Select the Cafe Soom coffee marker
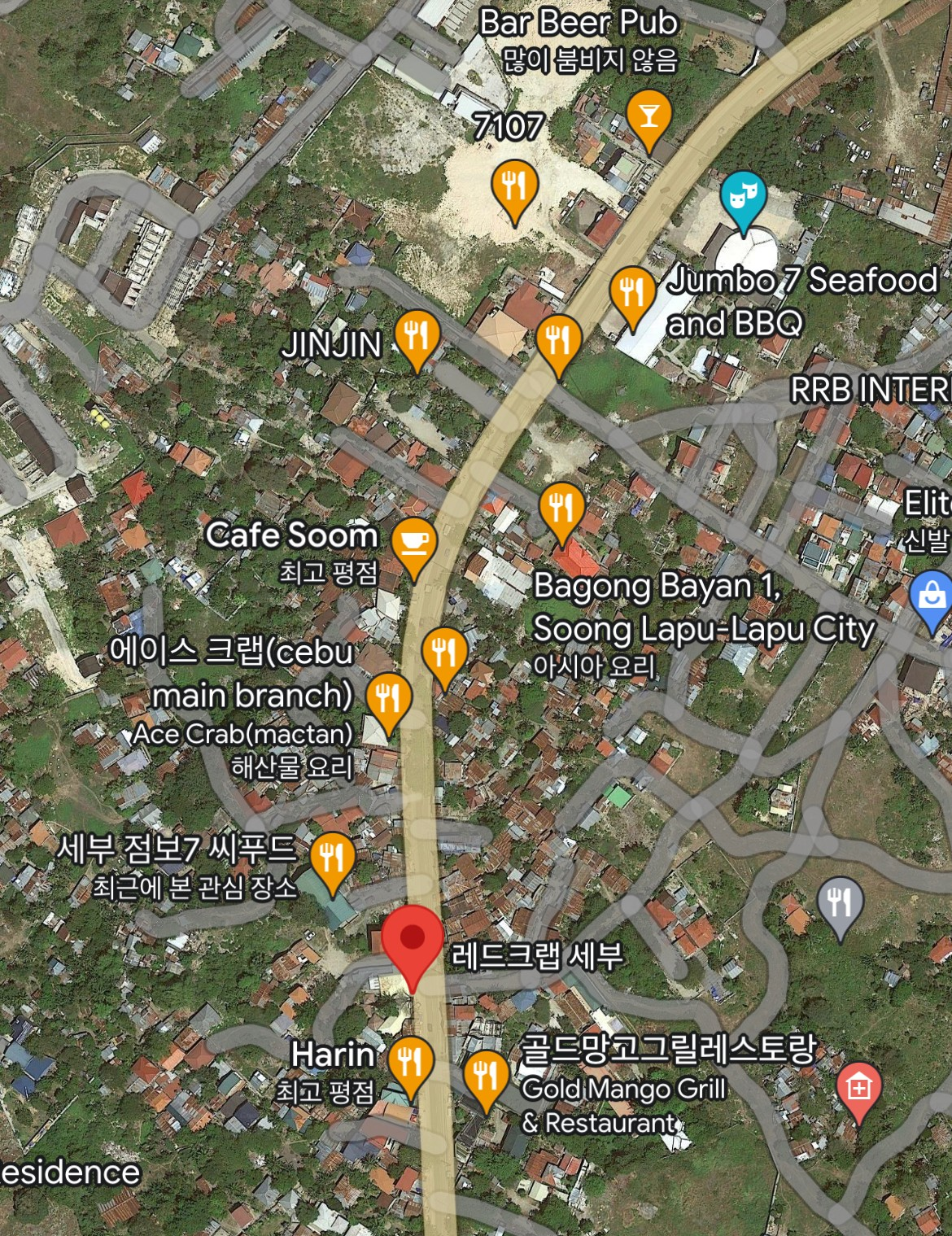Screen dimensions: 952x1236 pyautogui.click(x=413, y=544)
